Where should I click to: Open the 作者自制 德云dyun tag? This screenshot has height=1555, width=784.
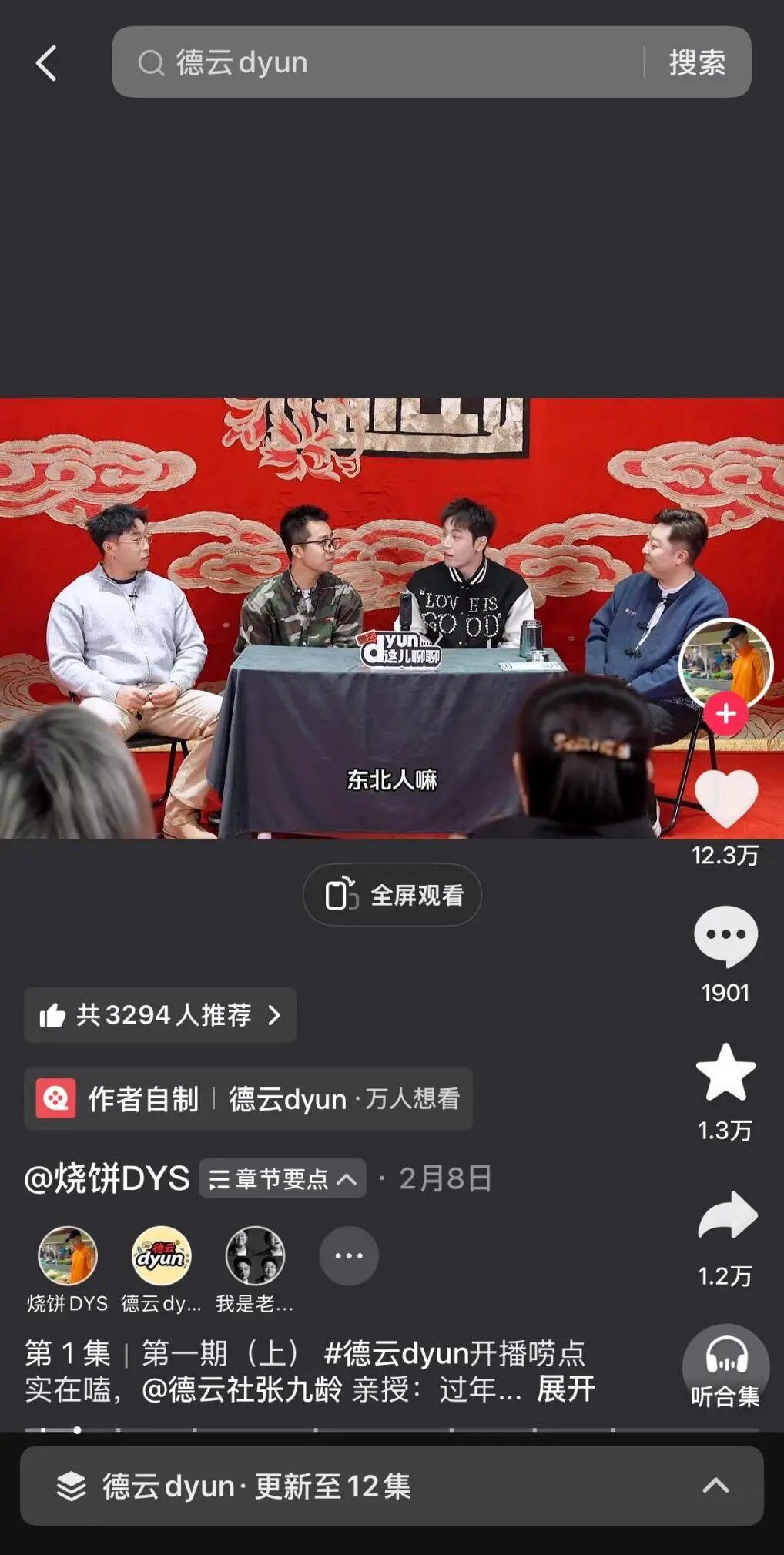coord(248,1098)
